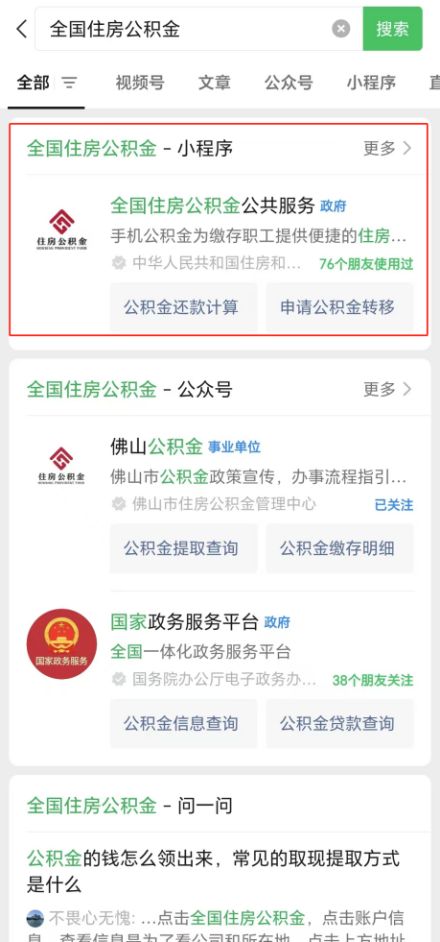Switch to the 视频号 tab

point(140,83)
